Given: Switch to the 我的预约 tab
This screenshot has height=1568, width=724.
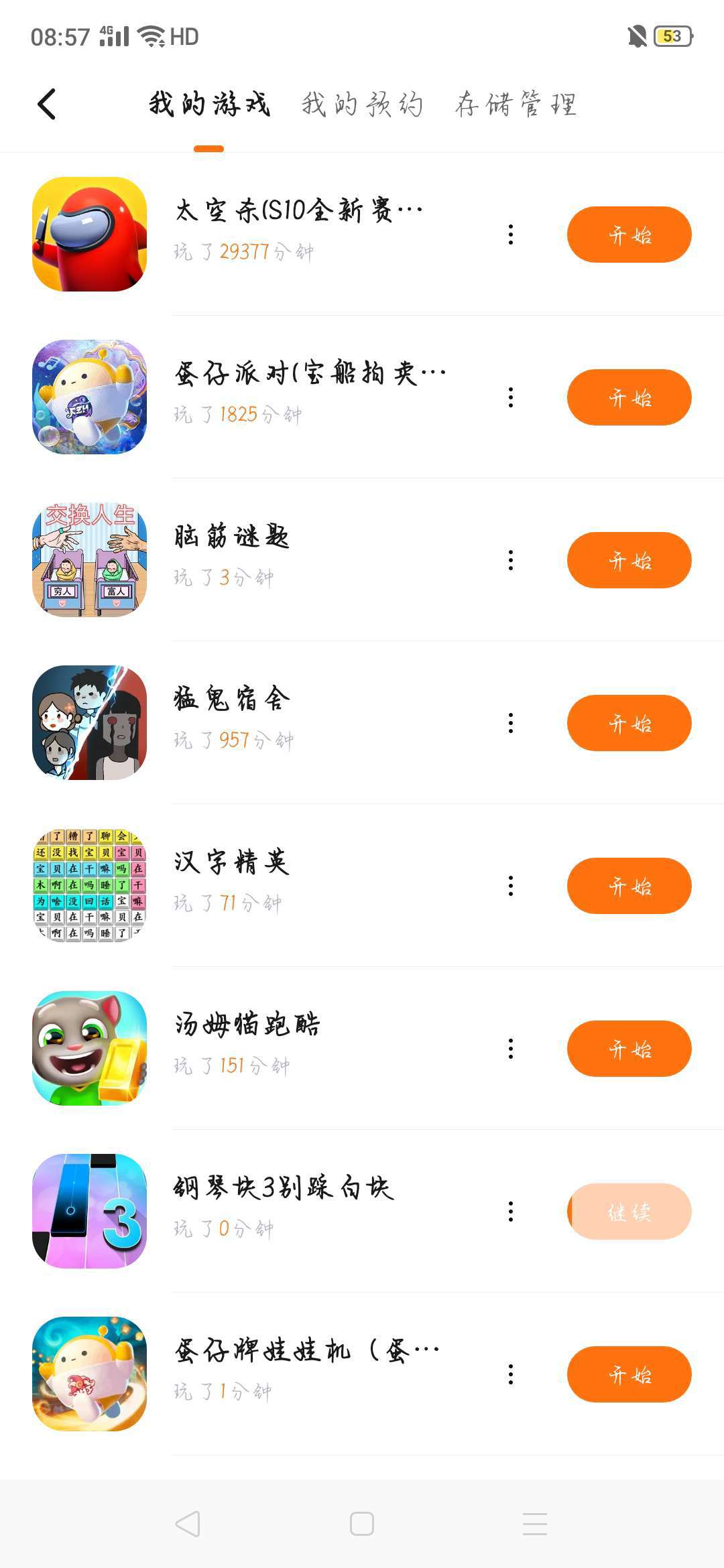Looking at the screenshot, I should (x=362, y=105).
